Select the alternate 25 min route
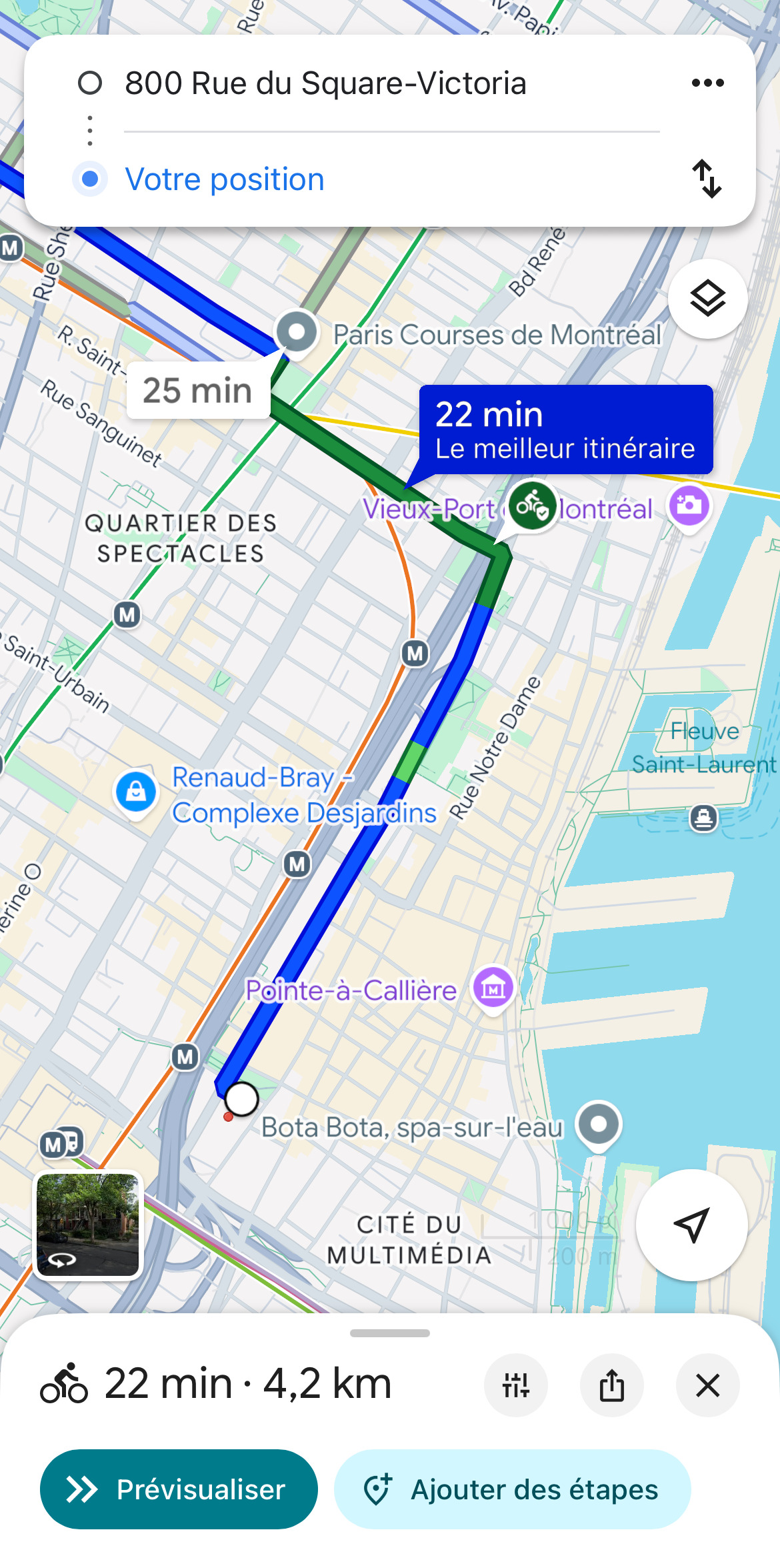Image resolution: width=780 pixels, height=1568 pixels. click(x=198, y=390)
